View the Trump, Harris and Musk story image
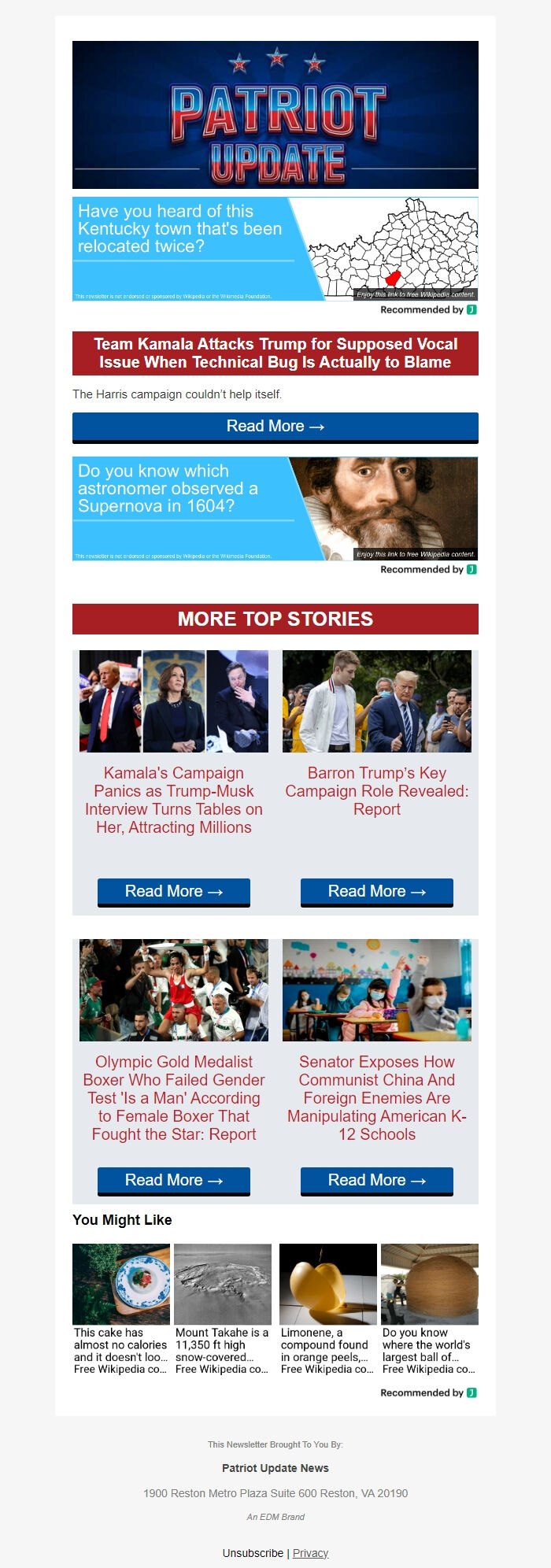 click(174, 701)
